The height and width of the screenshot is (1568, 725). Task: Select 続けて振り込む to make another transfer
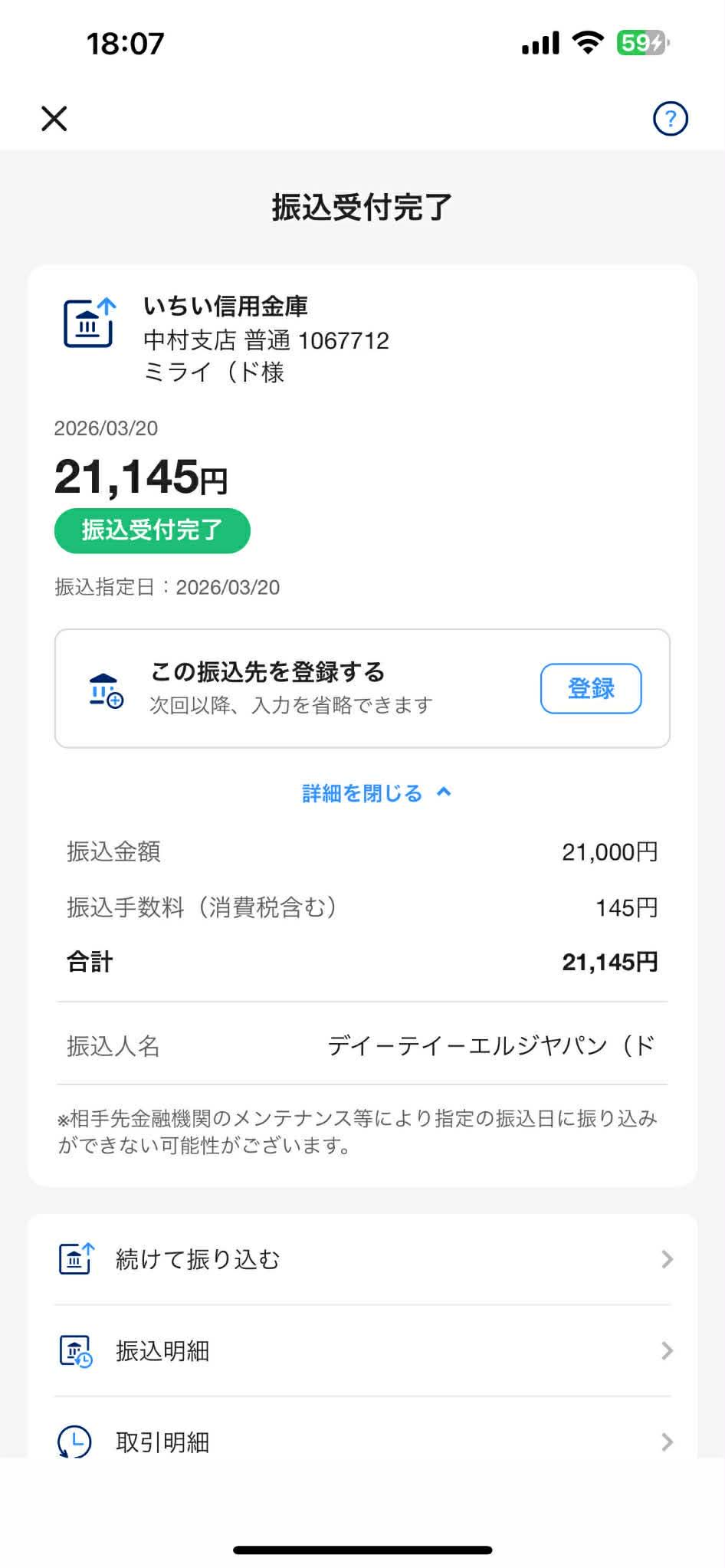(x=362, y=1259)
